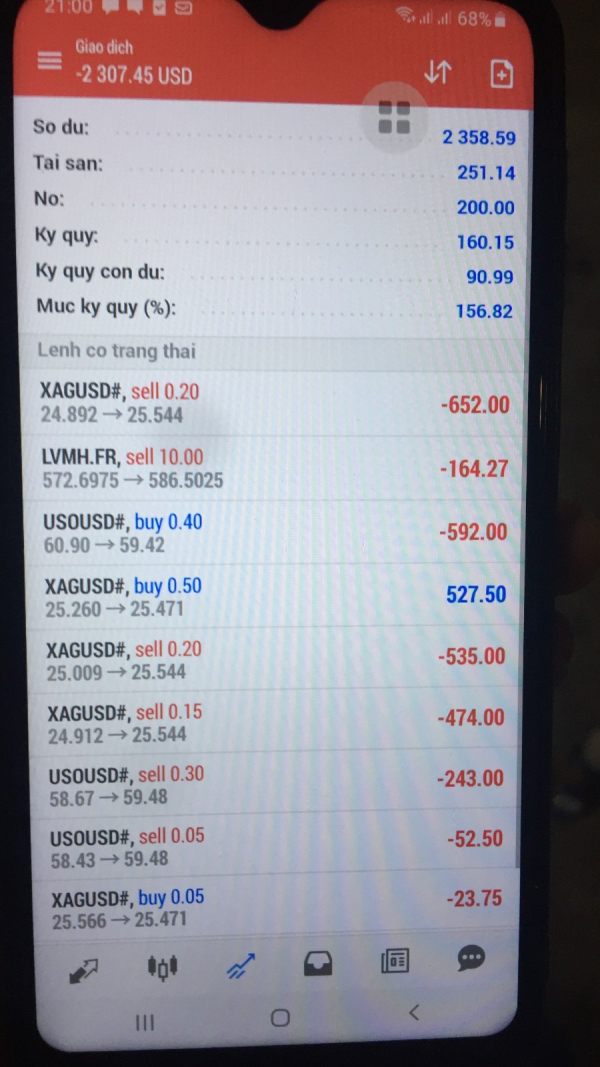Open USOUSD# sell 0.05 position
This screenshot has height=1067, width=600.
[273, 843]
